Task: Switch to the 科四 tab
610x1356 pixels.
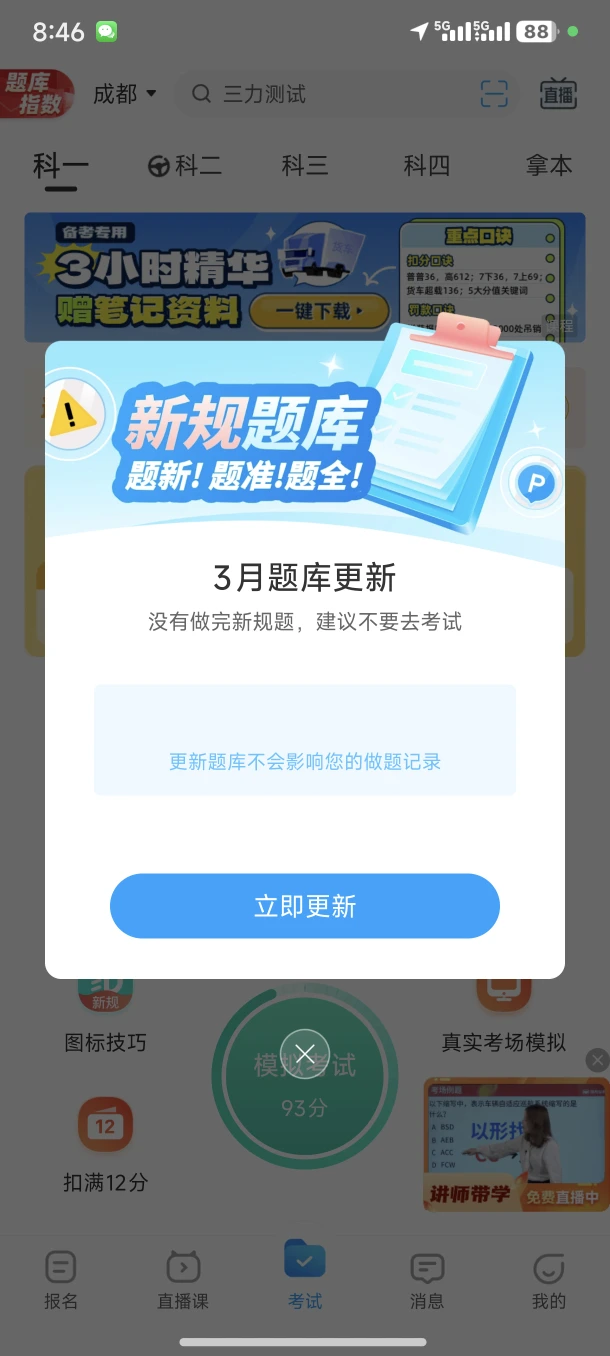Action: 427,166
